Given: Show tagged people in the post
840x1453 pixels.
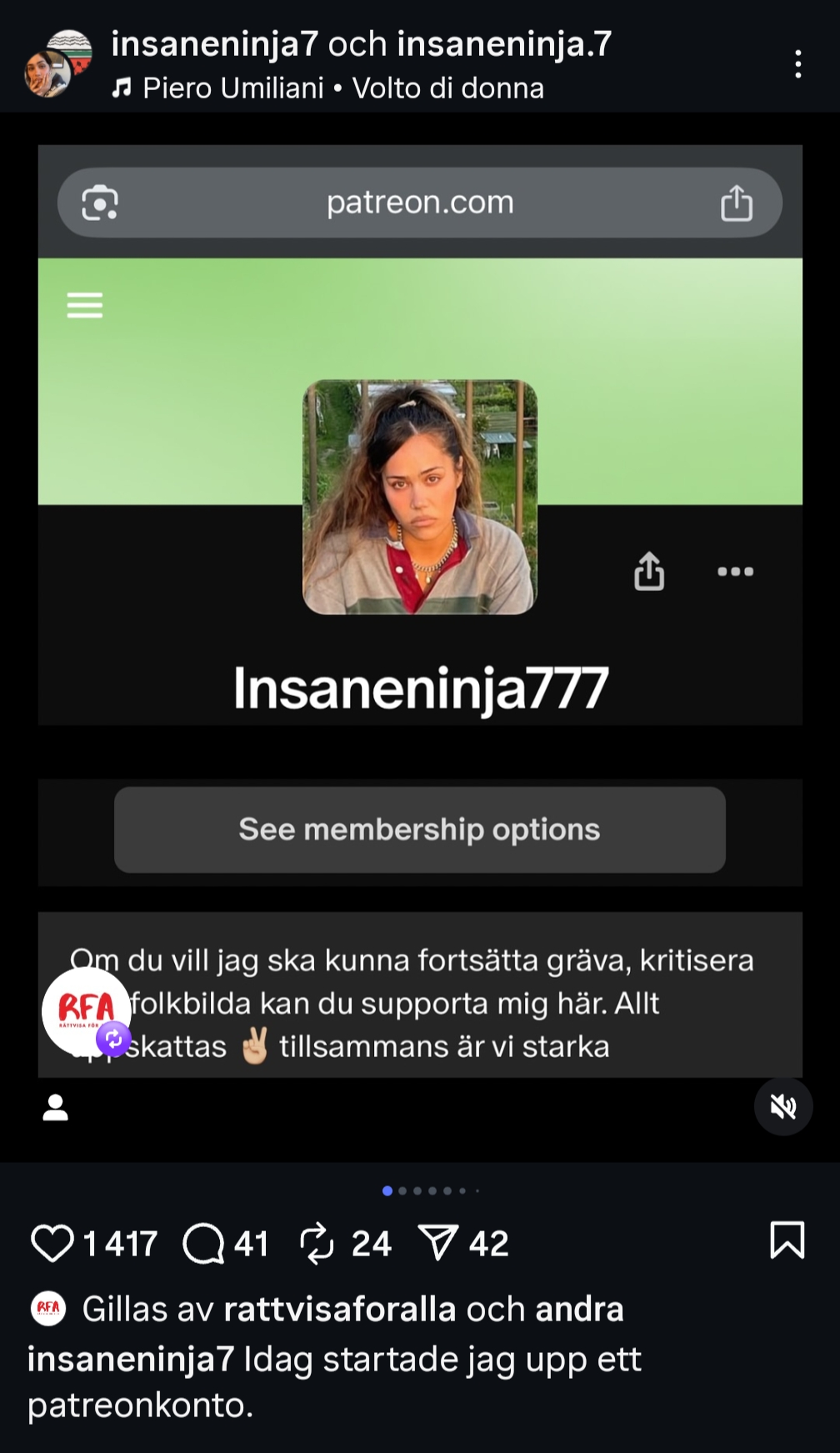Looking at the screenshot, I should coord(56,1108).
